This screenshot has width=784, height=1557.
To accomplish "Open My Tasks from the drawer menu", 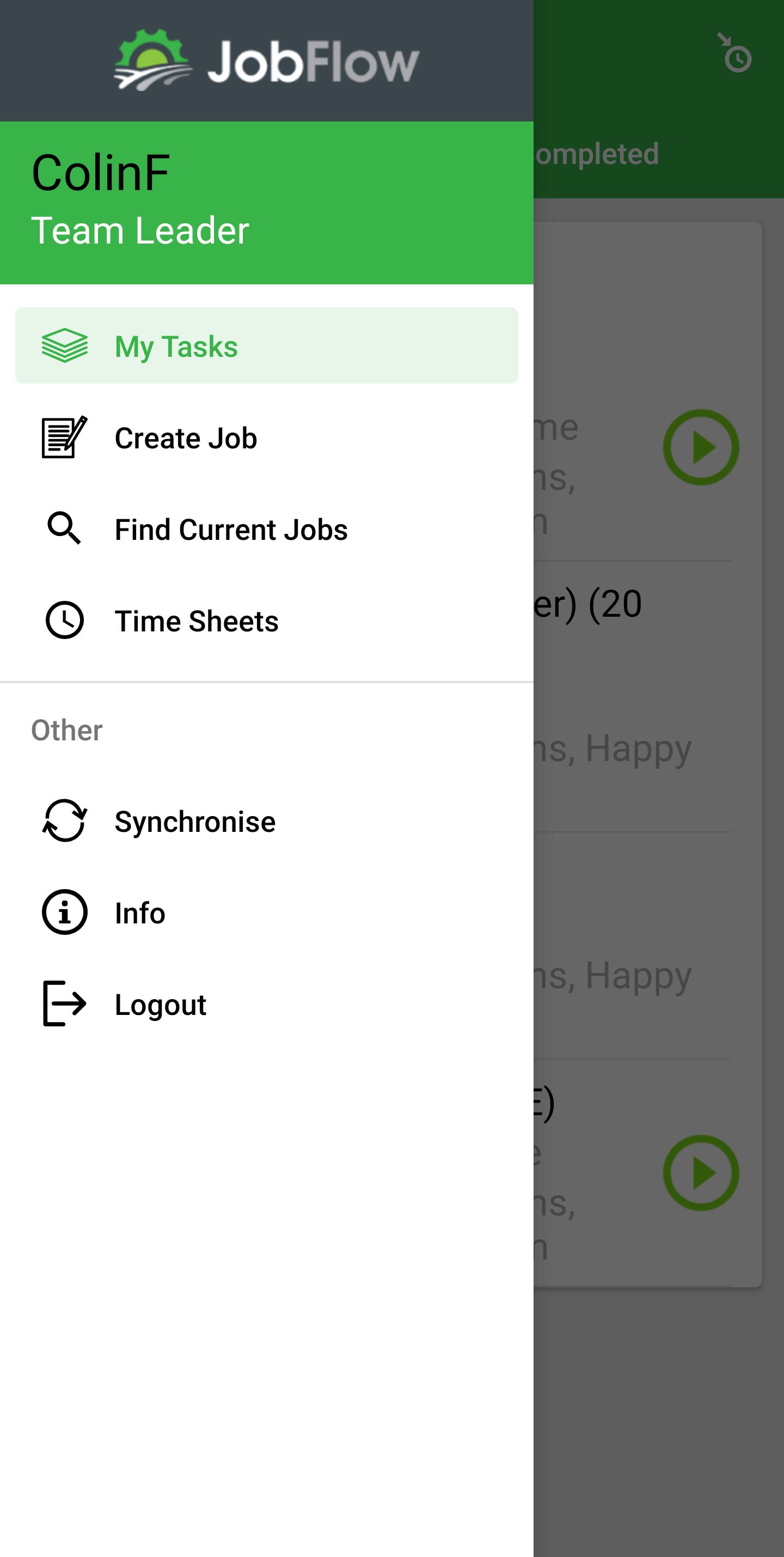I will (176, 346).
